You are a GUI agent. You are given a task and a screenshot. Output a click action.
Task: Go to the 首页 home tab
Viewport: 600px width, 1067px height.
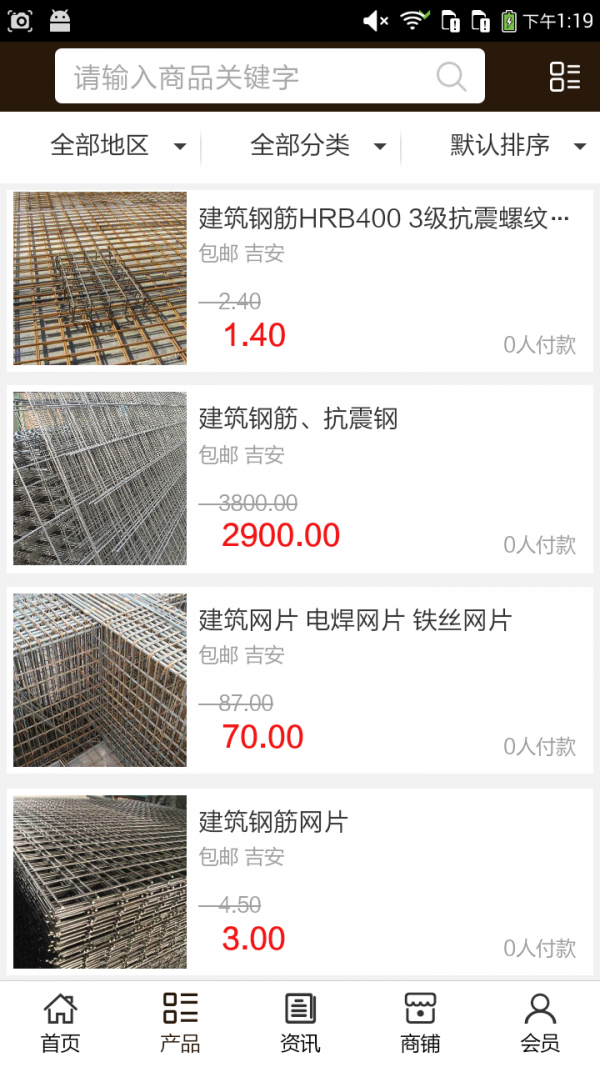tap(60, 1023)
